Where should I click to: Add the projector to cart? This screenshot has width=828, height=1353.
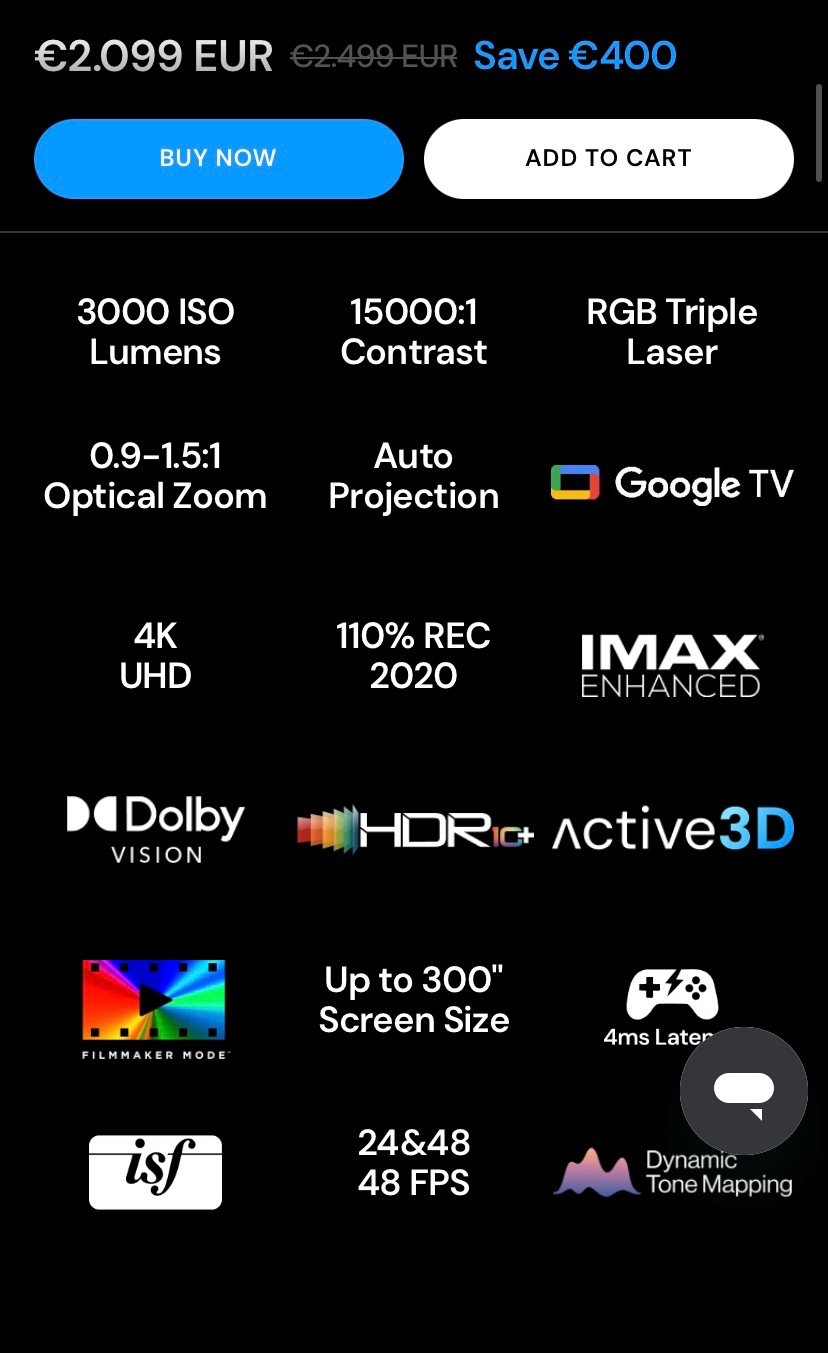(608, 158)
